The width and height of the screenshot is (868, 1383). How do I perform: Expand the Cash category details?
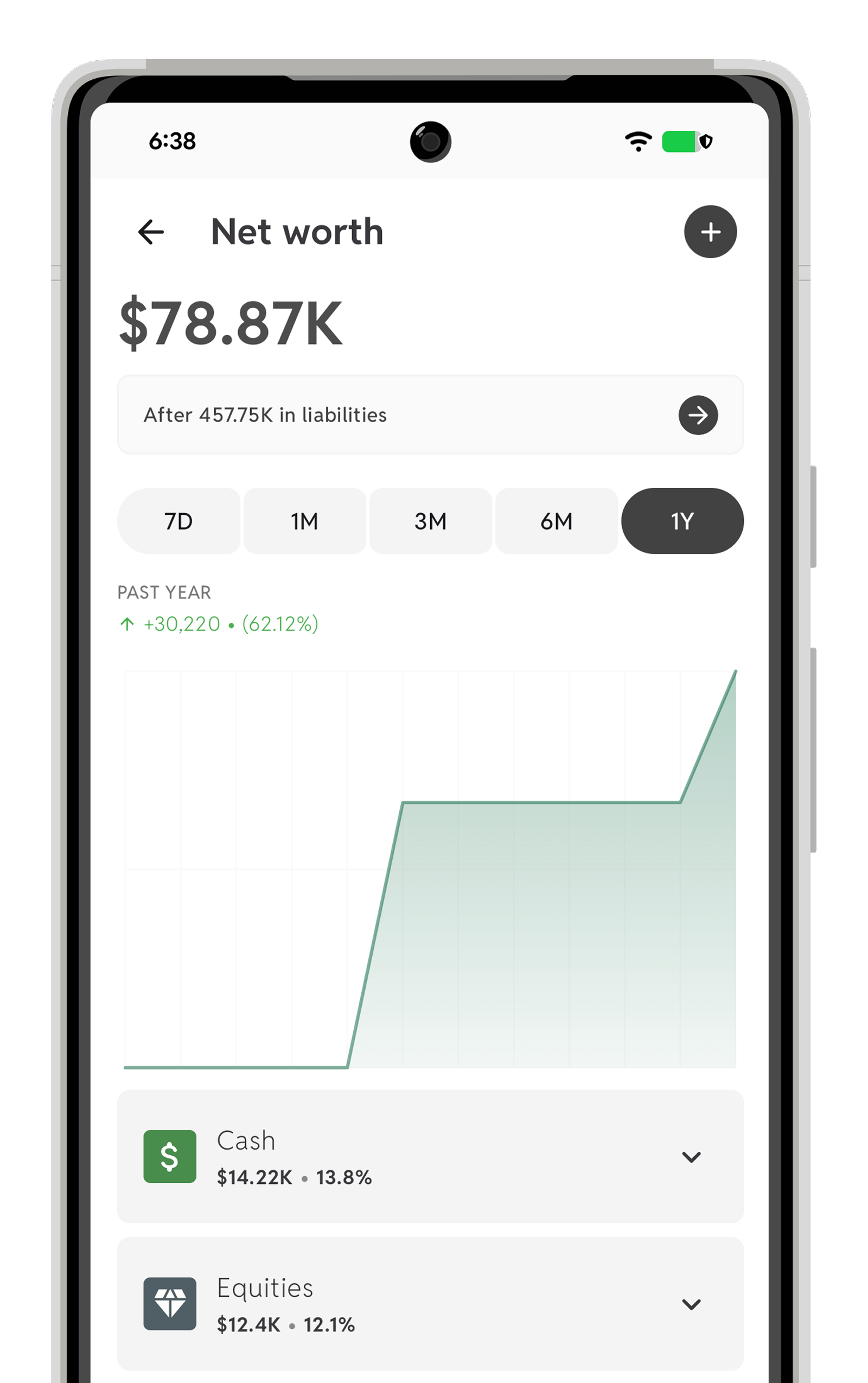[x=692, y=1157]
